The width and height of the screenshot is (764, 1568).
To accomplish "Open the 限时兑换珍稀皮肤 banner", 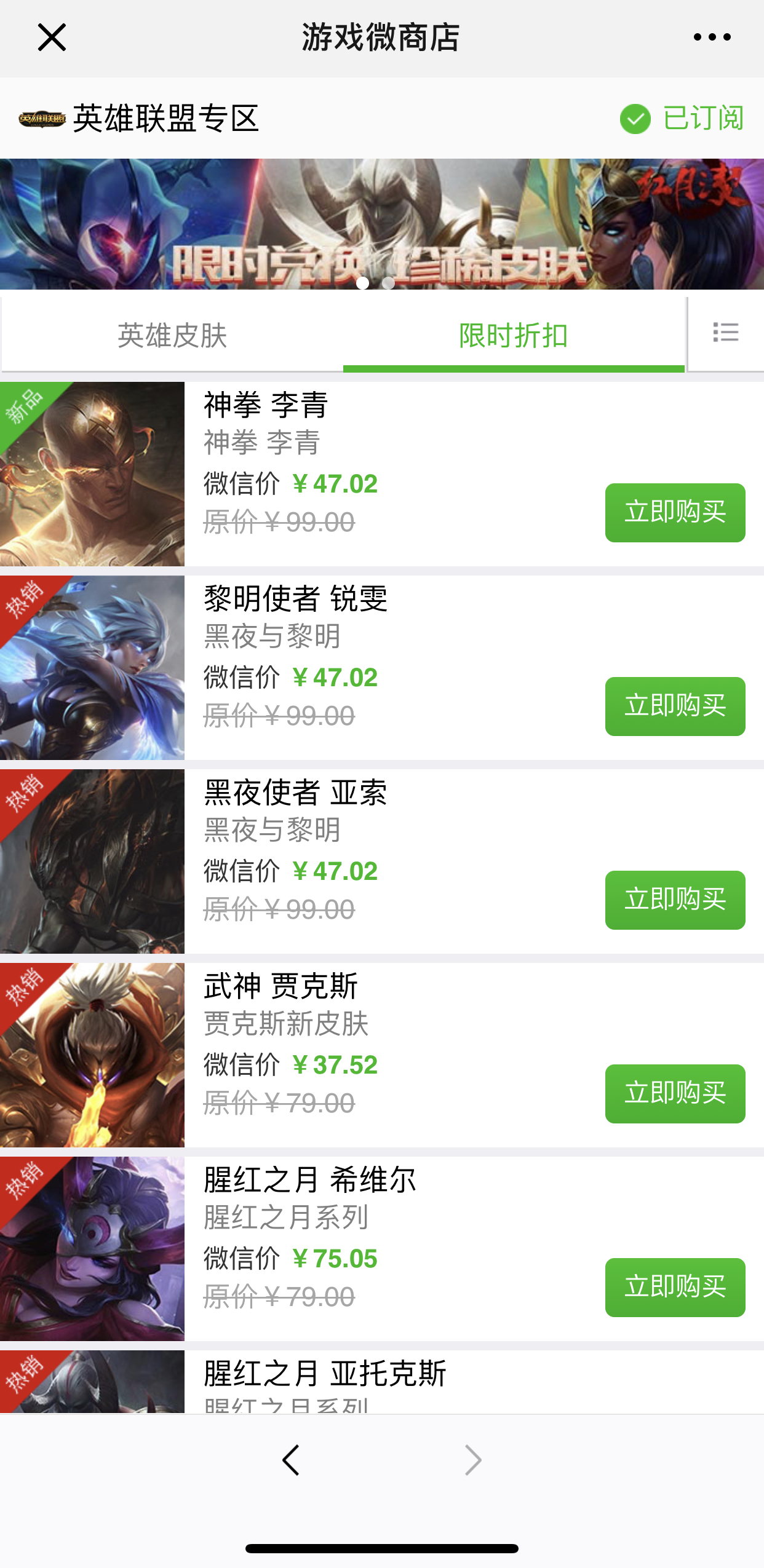I will (381, 224).
